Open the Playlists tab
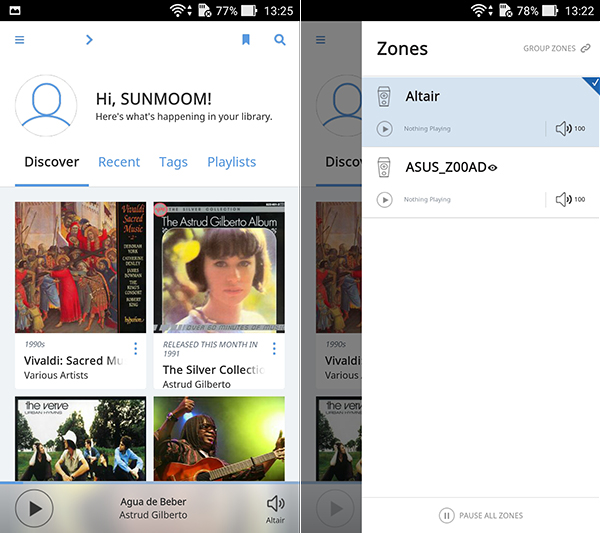 pos(231,162)
